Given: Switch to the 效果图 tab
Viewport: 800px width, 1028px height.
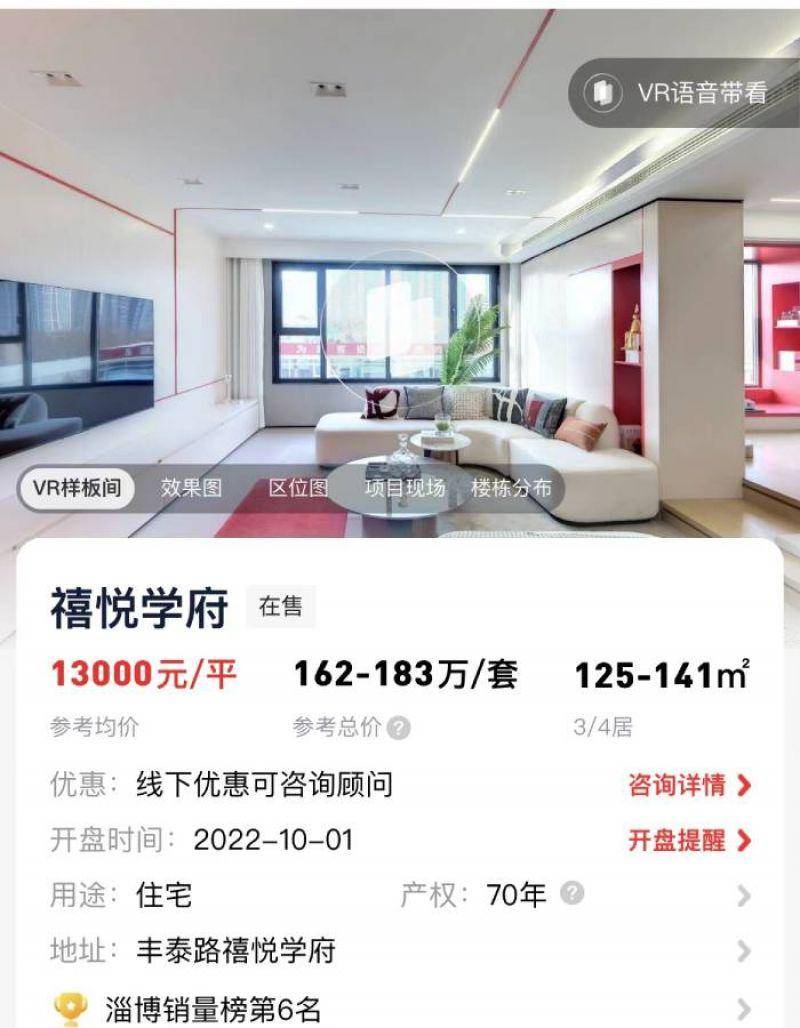Looking at the screenshot, I should click(x=191, y=488).
